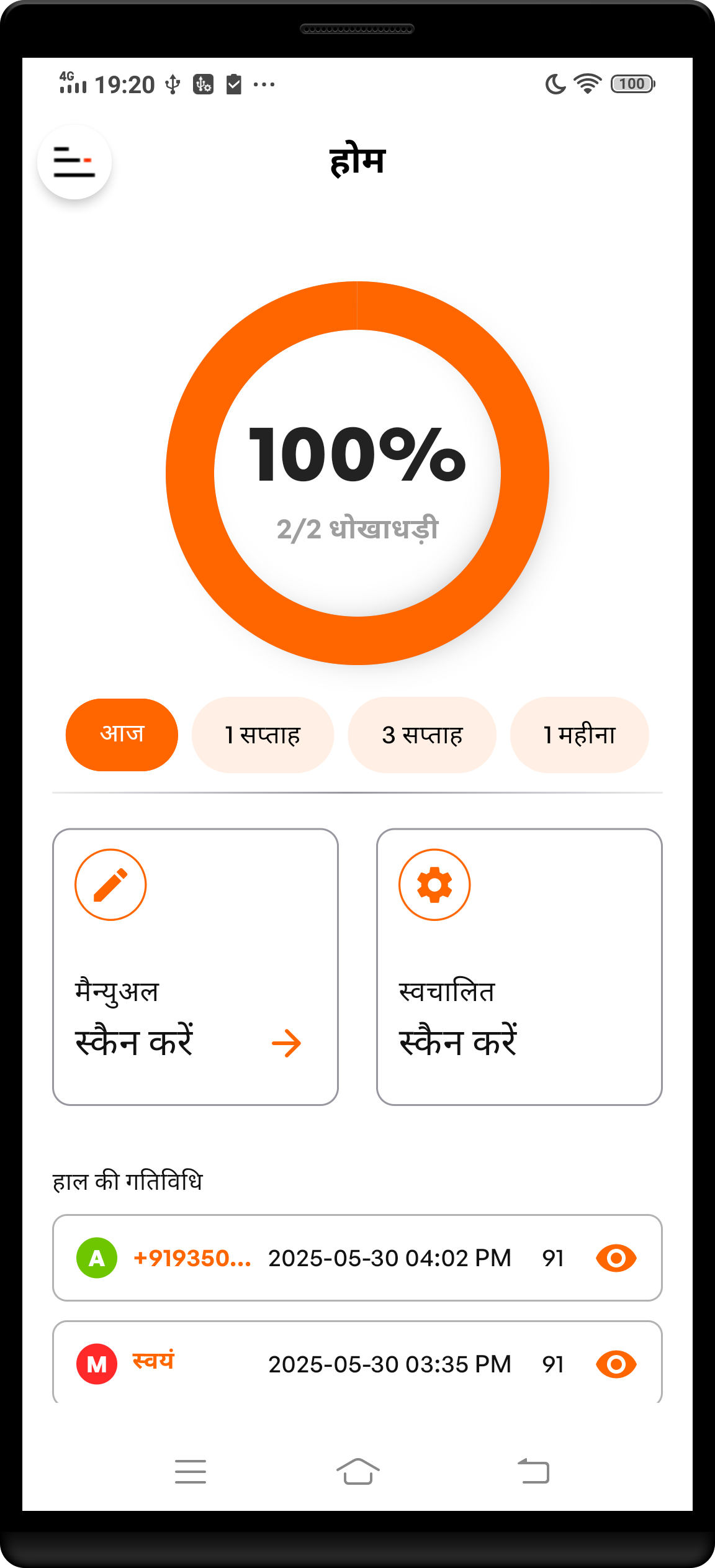Image resolution: width=715 pixels, height=1568 pixels.
Task: Tap the system back button
Action: (x=533, y=1471)
